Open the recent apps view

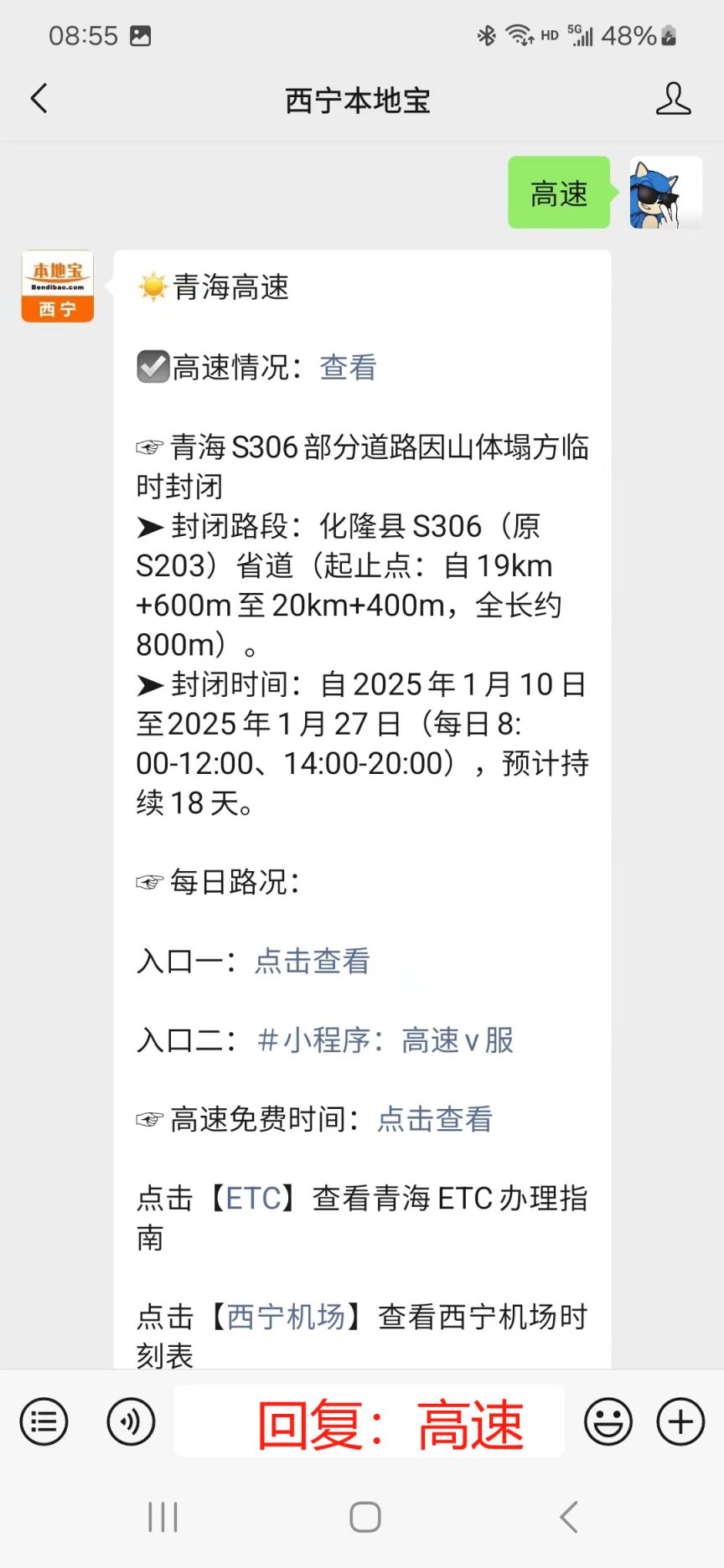(163, 1517)
